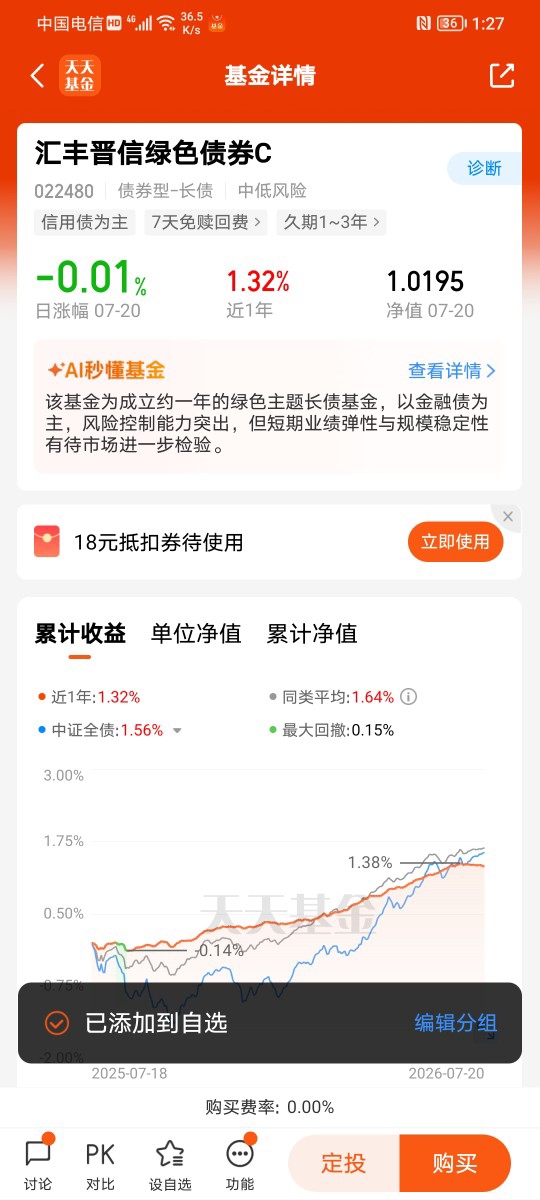This screenshot has width=540, height=1200.
Task: Tap 编辑分组 in the toast
Action: [456, 1023]
